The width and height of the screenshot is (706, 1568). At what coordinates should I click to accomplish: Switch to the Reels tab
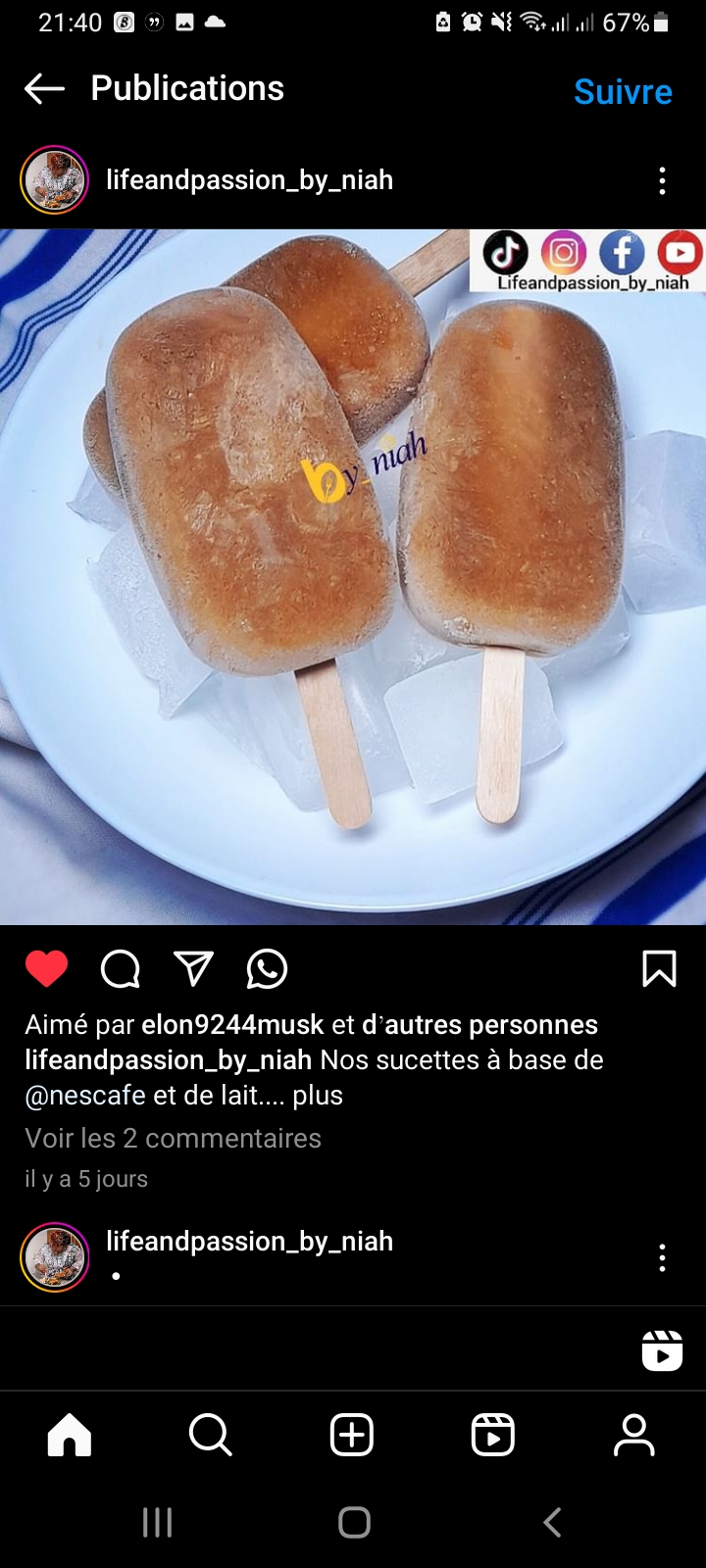[x=492, y=1435]
